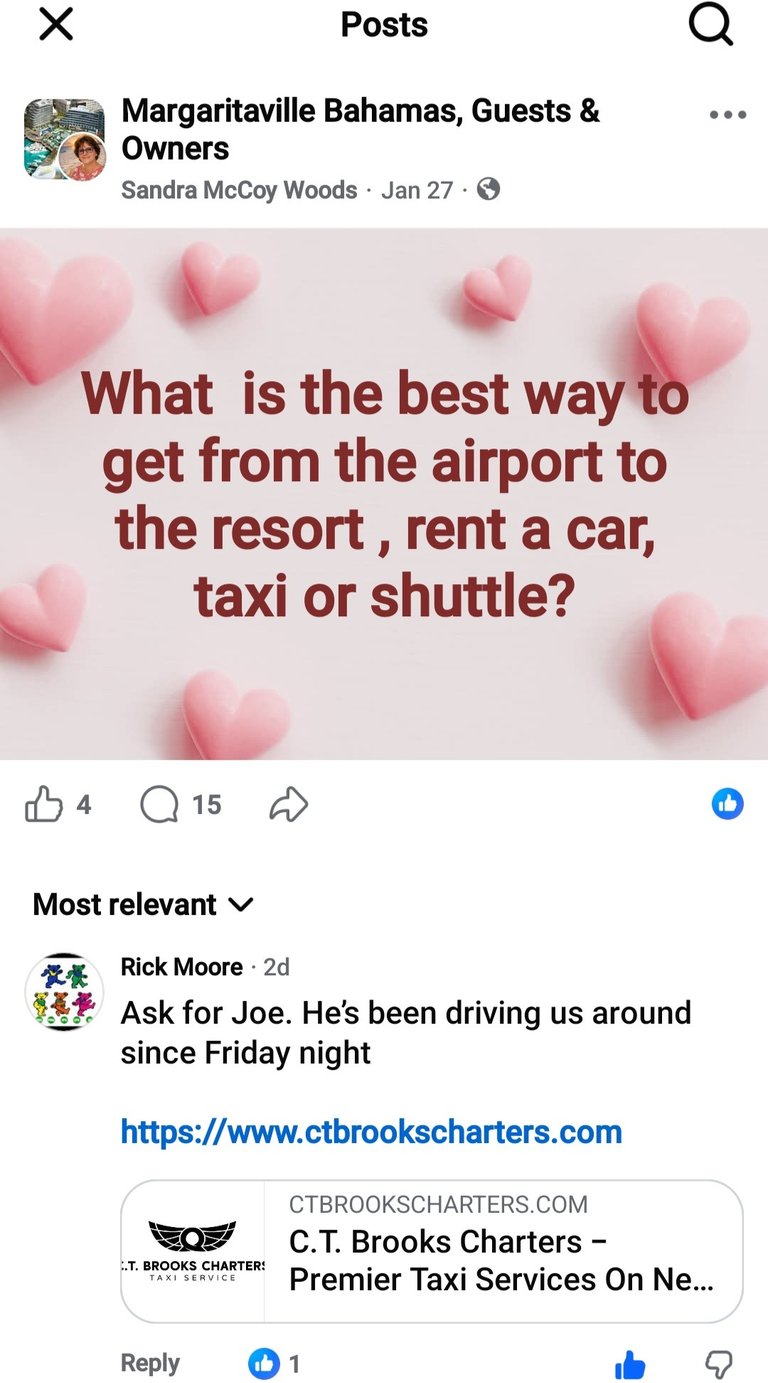Open the ctbrookscharters.com link
Image resolution: width=768 pixels, height=1383 pixels.
[371, 1132]
